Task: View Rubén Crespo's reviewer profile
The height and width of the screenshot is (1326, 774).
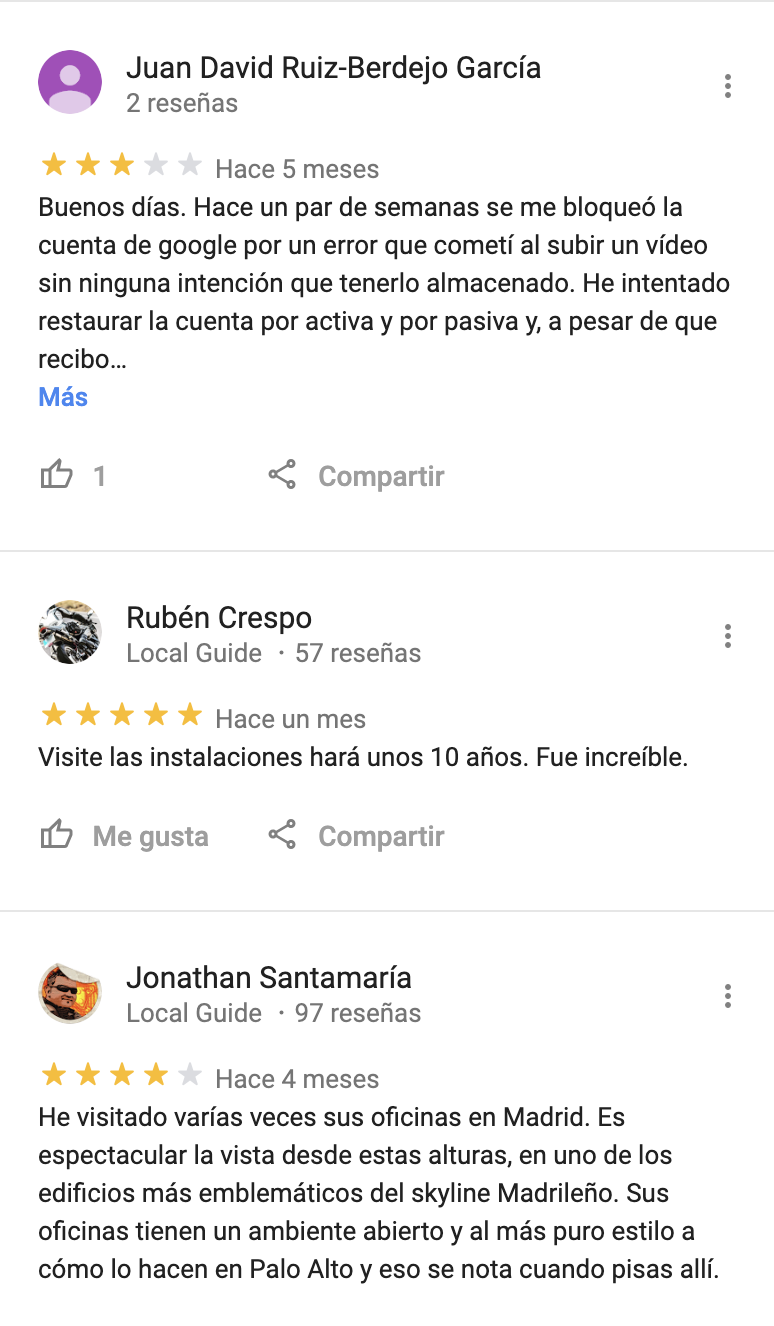Action: pos(219,618)
